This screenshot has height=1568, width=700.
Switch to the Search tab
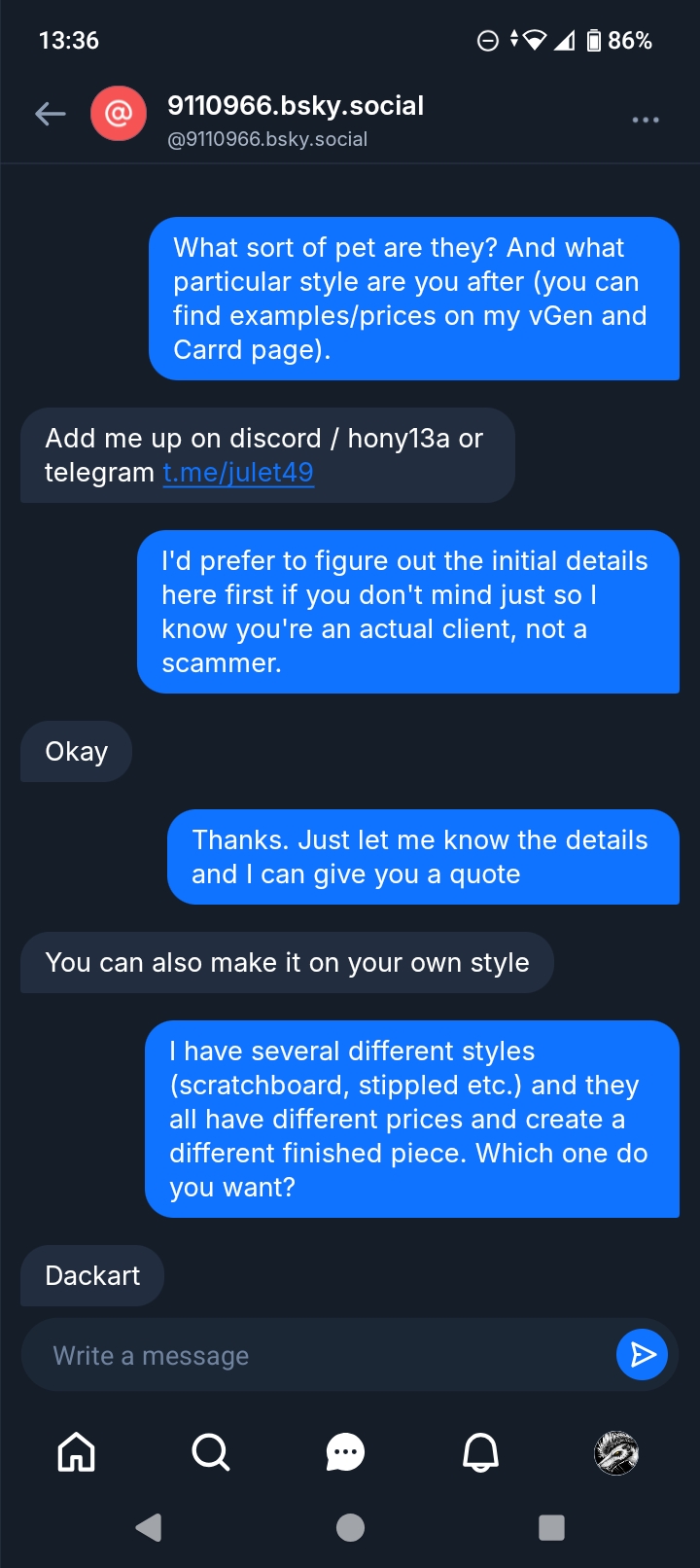(211, 1452)
